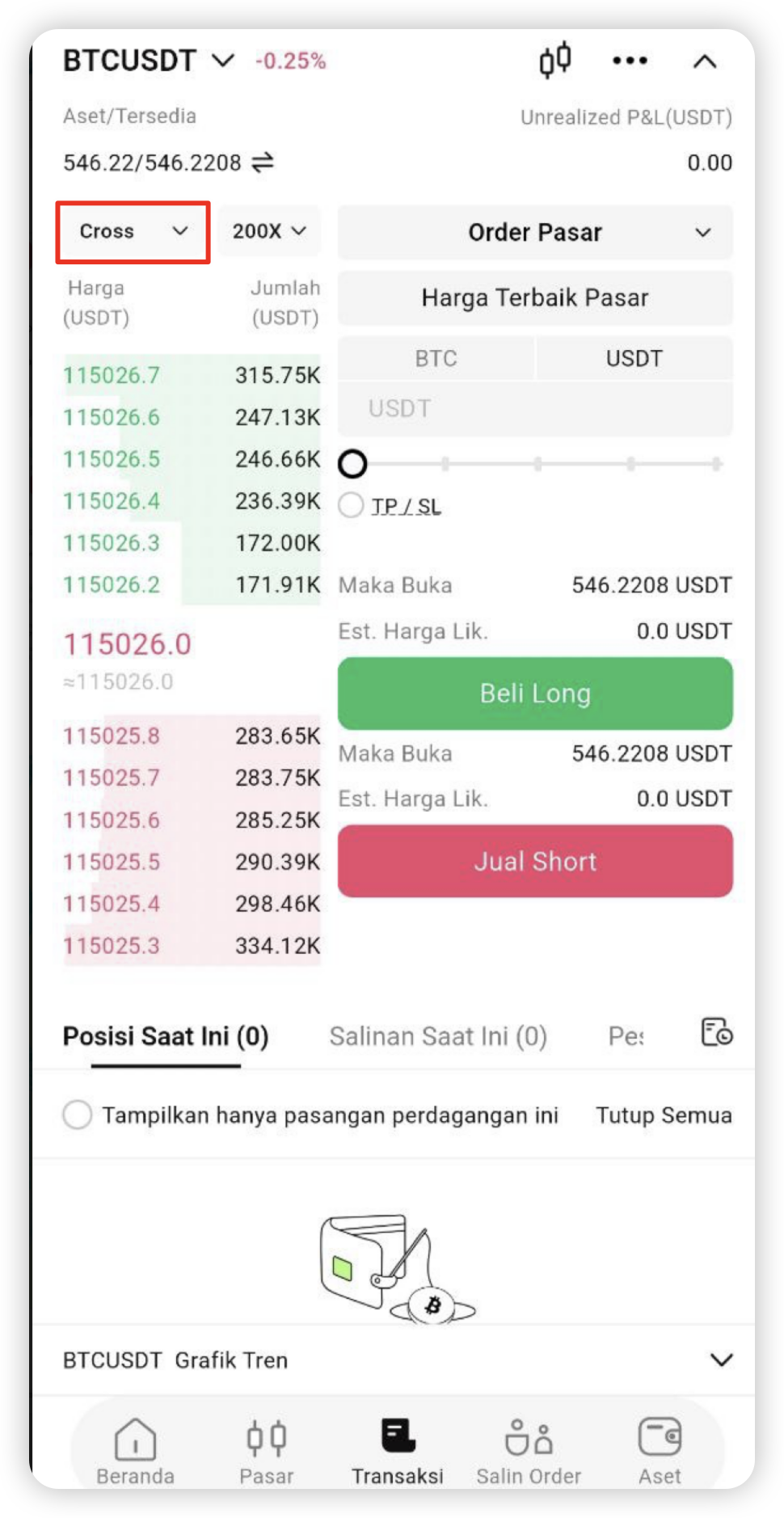Open the Order Pasar order type dropdown
This screenshot has height=1518, width=784.
(535, 232)
